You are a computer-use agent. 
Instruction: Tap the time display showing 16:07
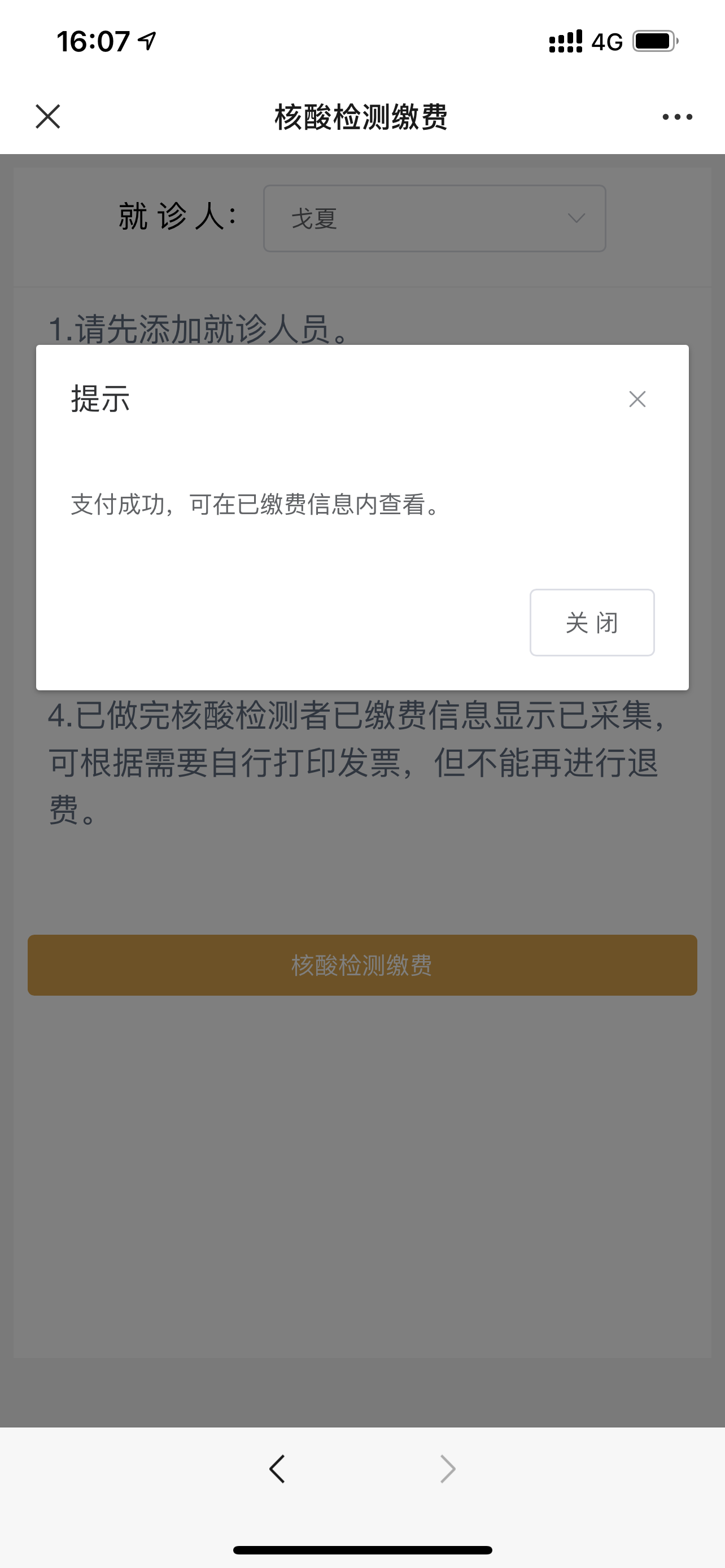(94, 40)
